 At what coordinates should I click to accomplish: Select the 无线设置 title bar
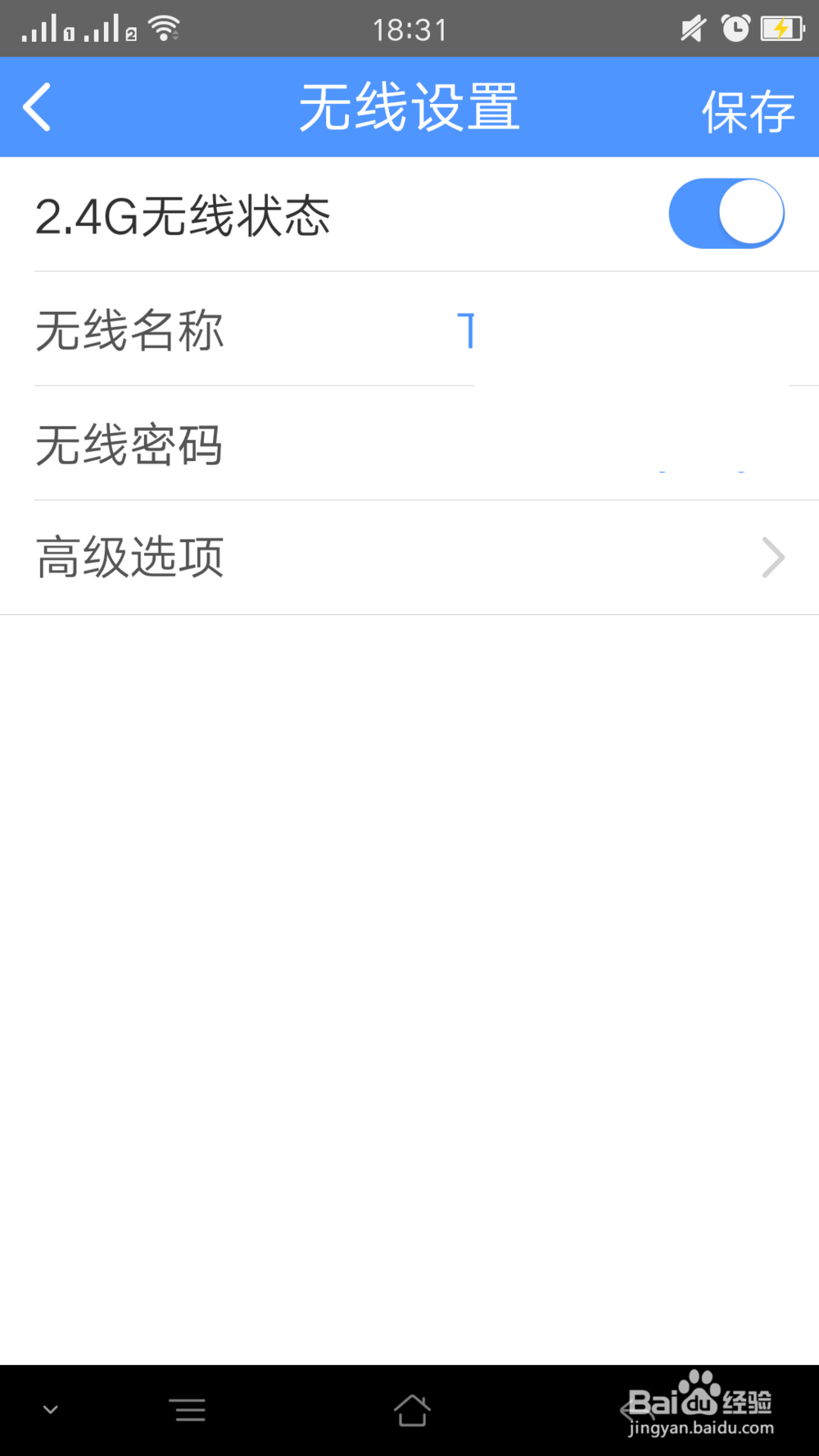[x=409, y=106]
